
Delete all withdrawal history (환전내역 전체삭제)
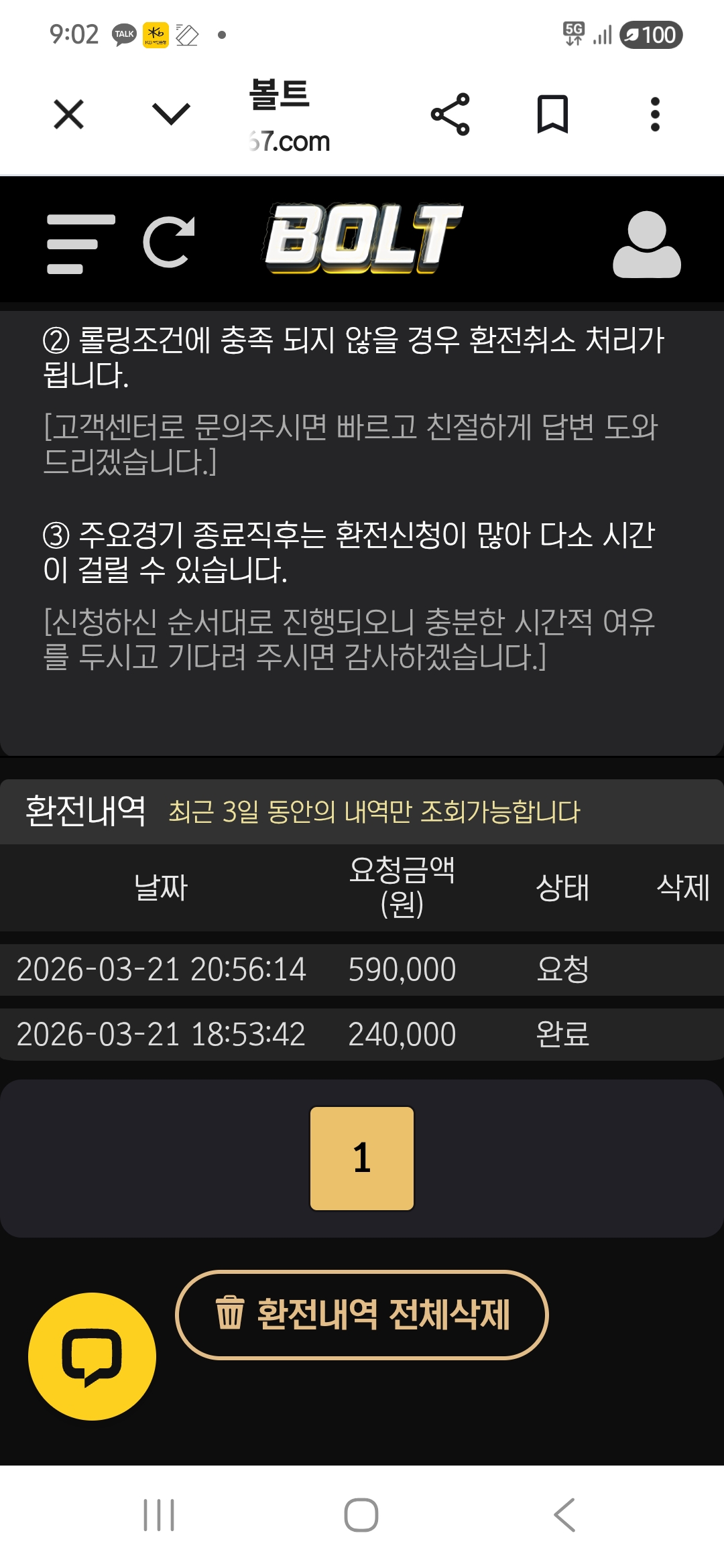[362, 1315]
